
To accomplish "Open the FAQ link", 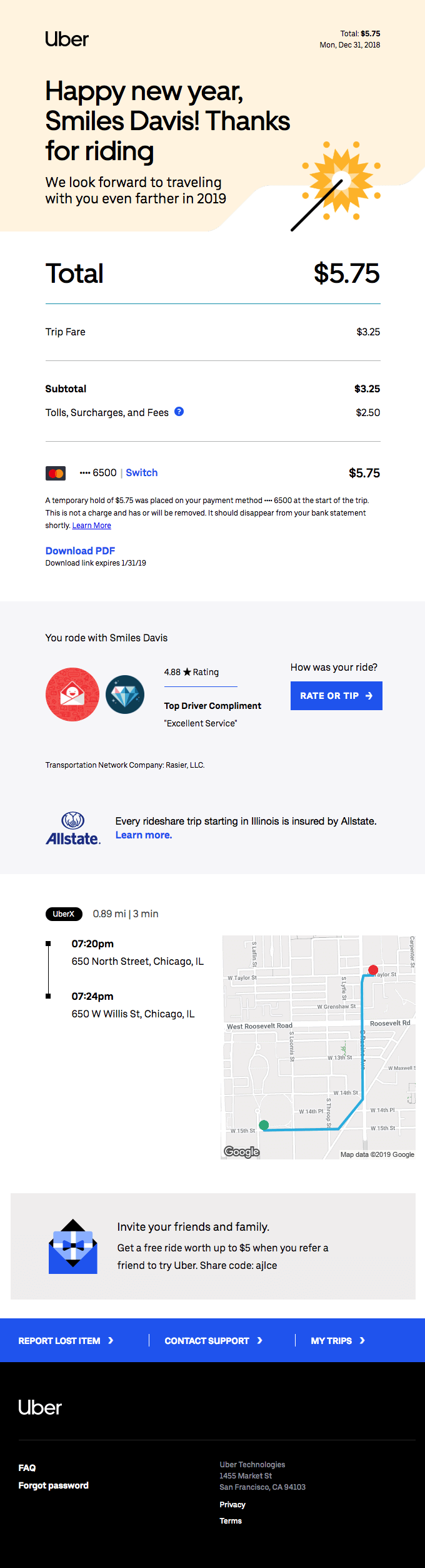I will [x=27, y=1467].
